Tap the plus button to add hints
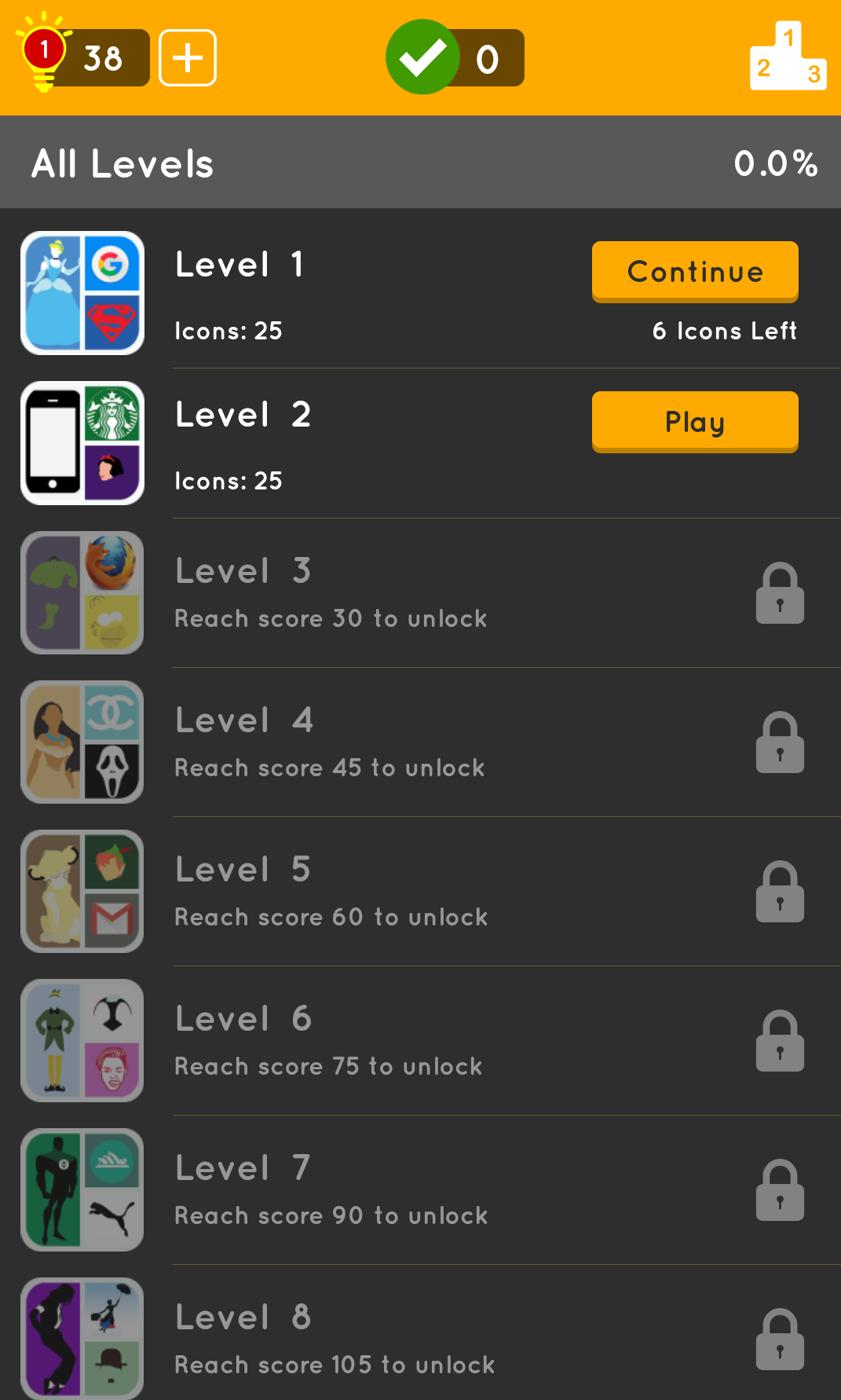 point(187,58)
